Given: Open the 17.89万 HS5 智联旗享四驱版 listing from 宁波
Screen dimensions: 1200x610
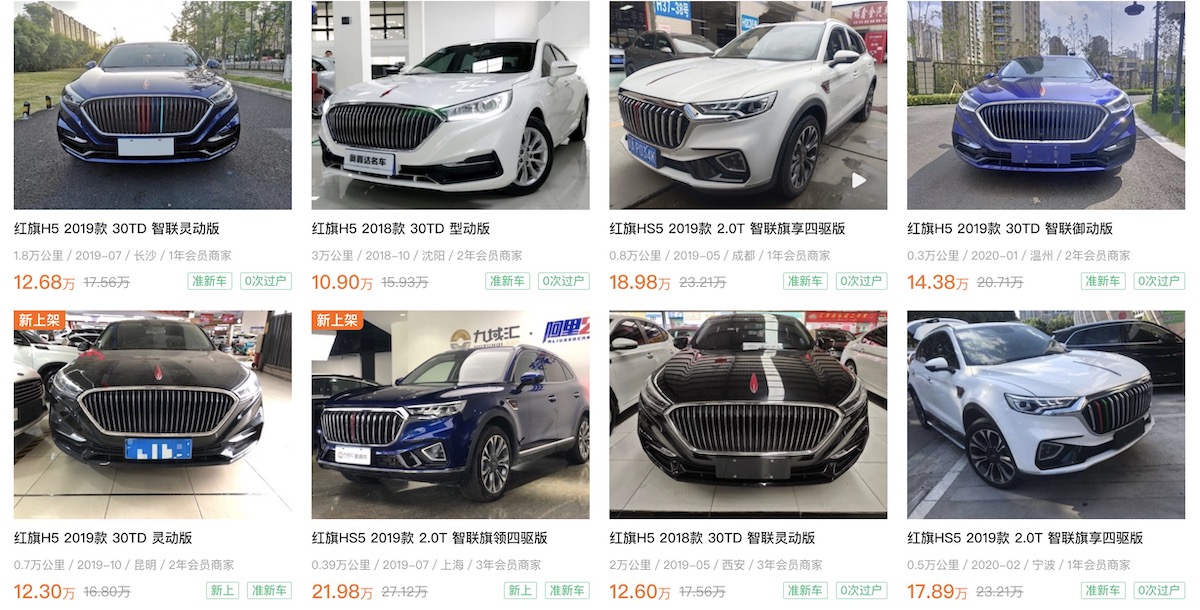Looking at the screenshot, I should pos(1025,538).
